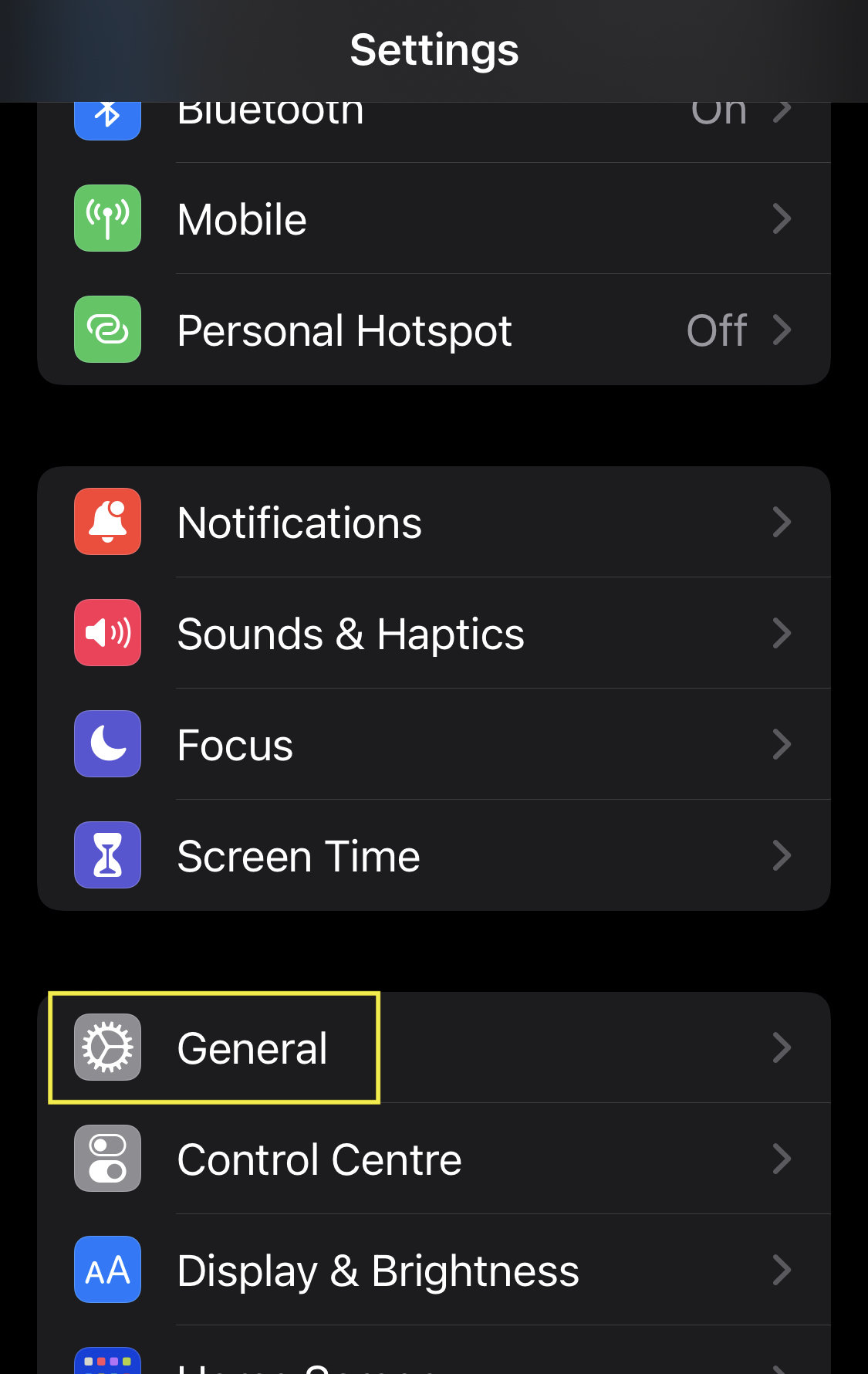Tap the Control Centre toggles icon
Image resolution: width=868 pixels, height=1374 pixels.
pyautogui.click(x=107, y=1159)
